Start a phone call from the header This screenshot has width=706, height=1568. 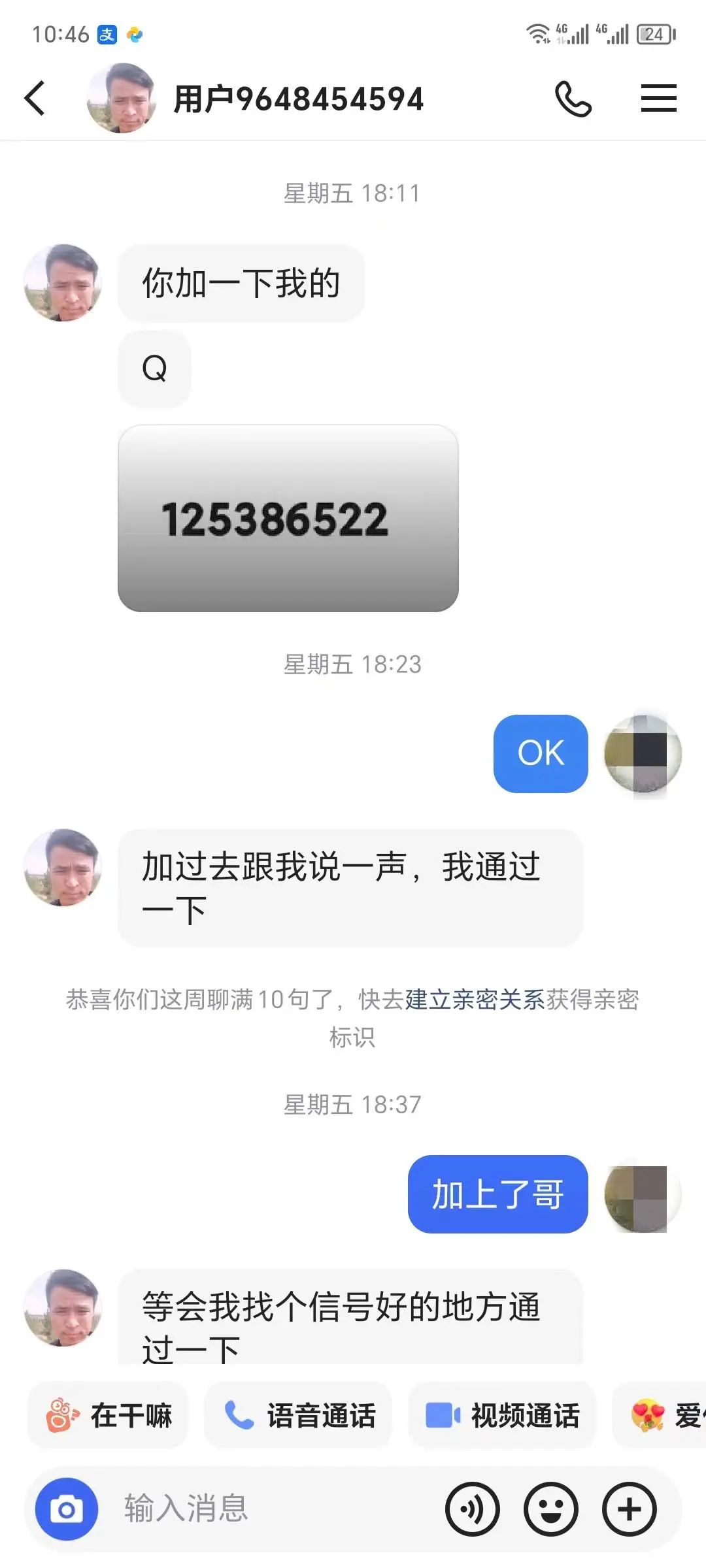pyautogui.click(x=573, y=99)
